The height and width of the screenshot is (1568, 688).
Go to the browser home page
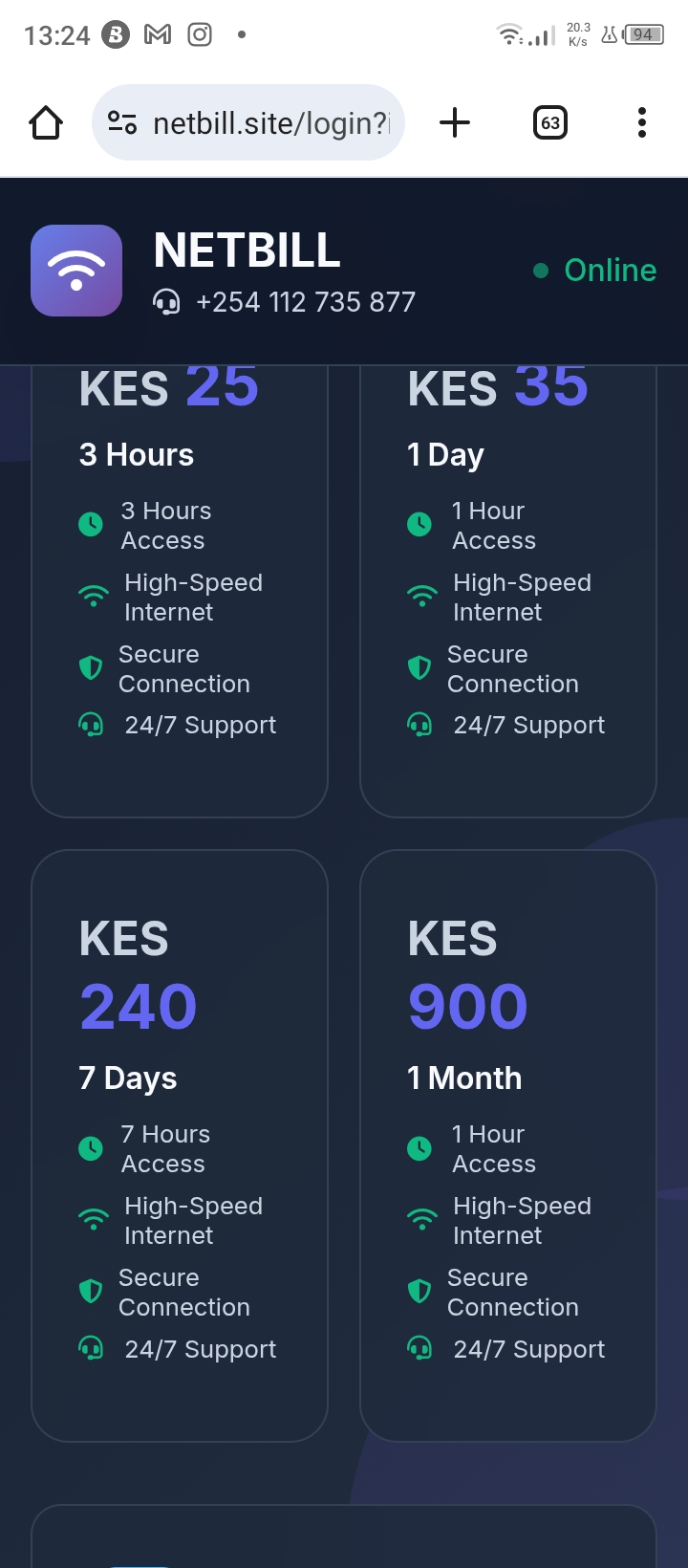point(46,122)
